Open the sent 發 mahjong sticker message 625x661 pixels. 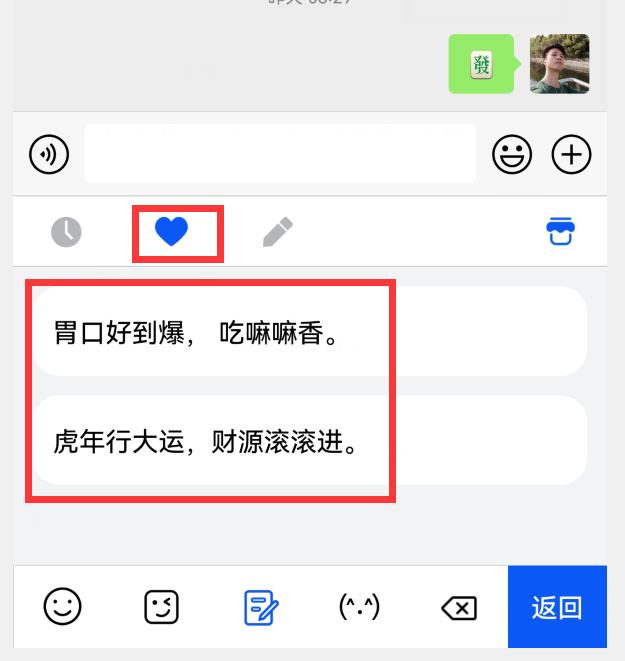tap(482, 64)
